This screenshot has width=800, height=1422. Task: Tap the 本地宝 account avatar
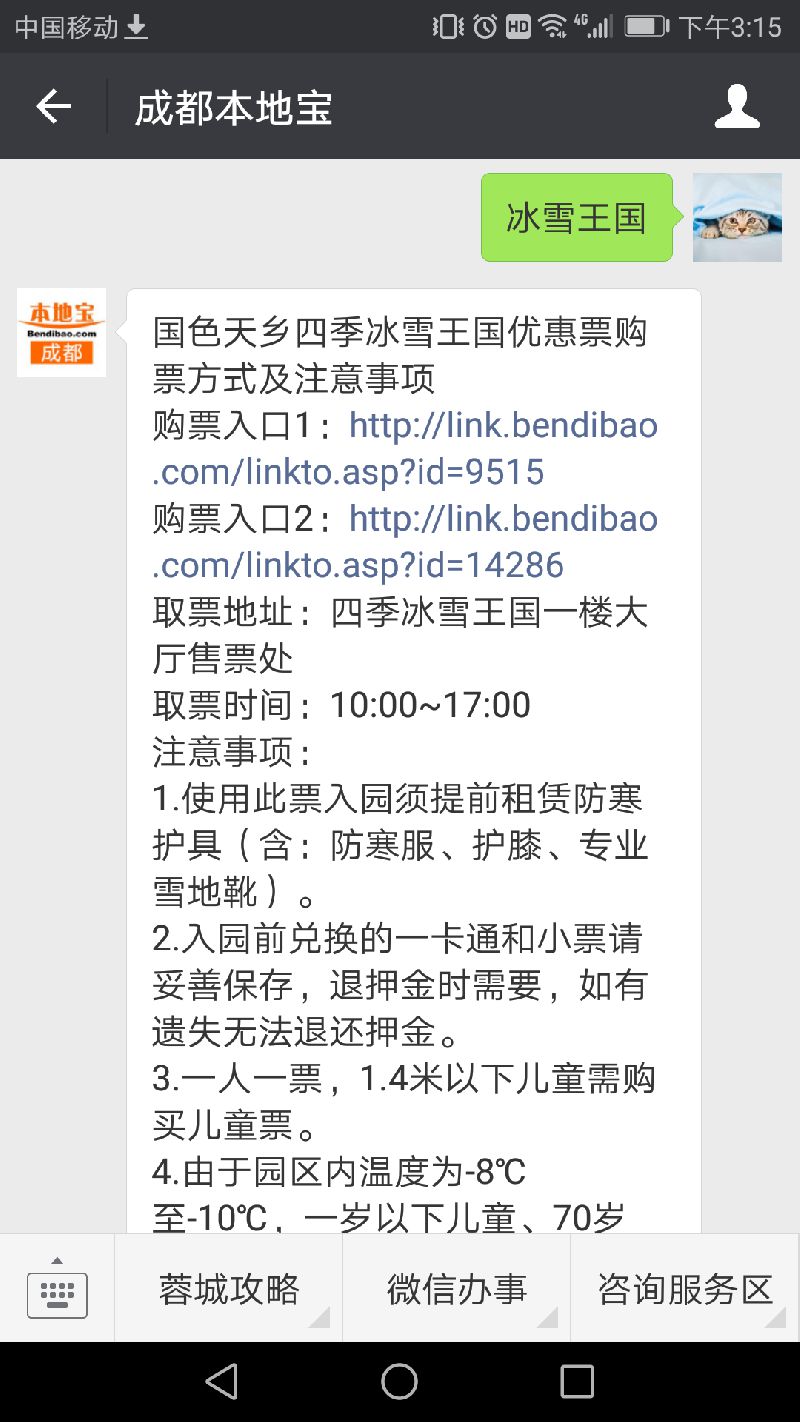(x=61, y=333)
